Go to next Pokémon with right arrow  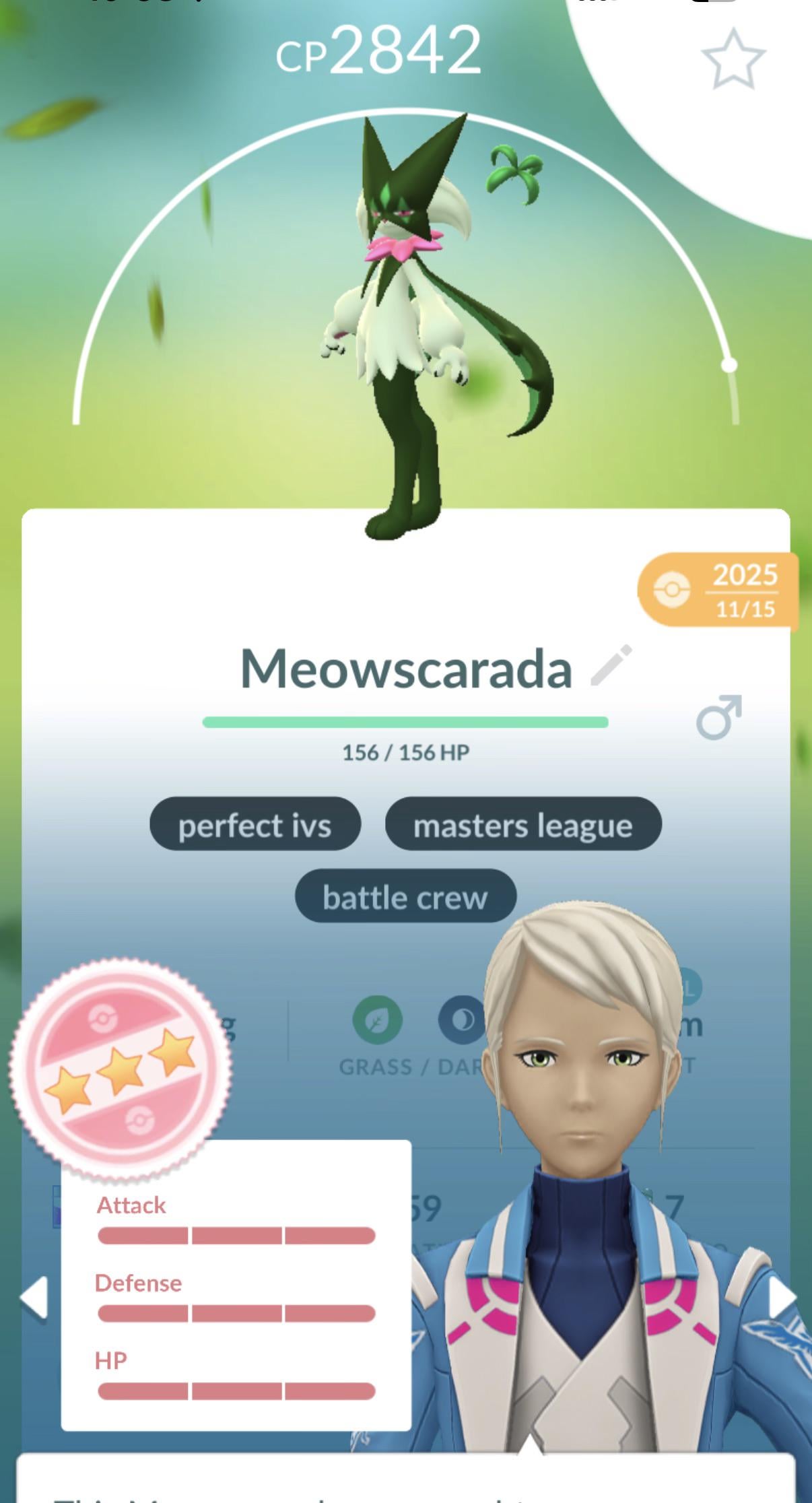(x=782, y=1297)
